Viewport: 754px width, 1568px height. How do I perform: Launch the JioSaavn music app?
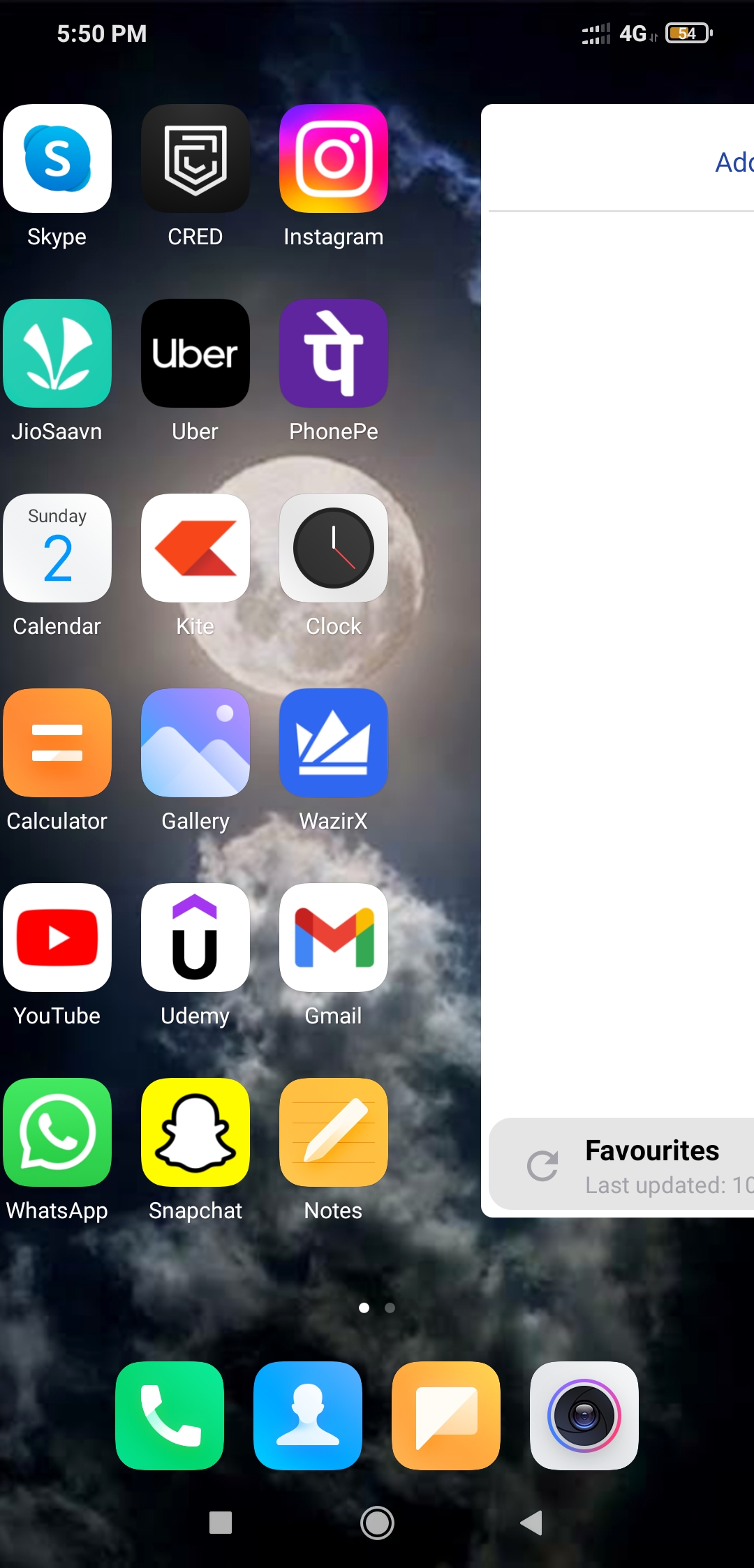click(57, 354)
